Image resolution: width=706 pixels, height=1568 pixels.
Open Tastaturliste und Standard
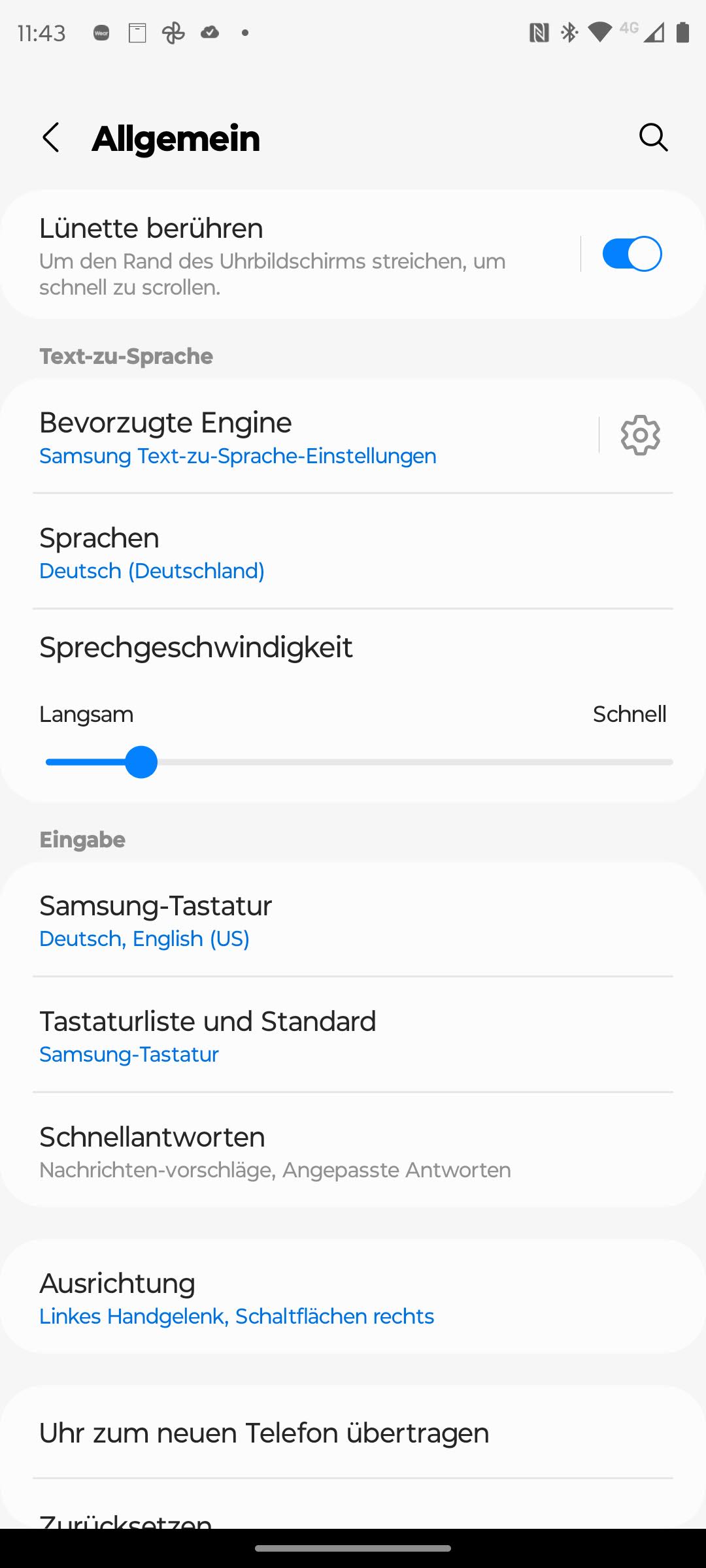353,1036
